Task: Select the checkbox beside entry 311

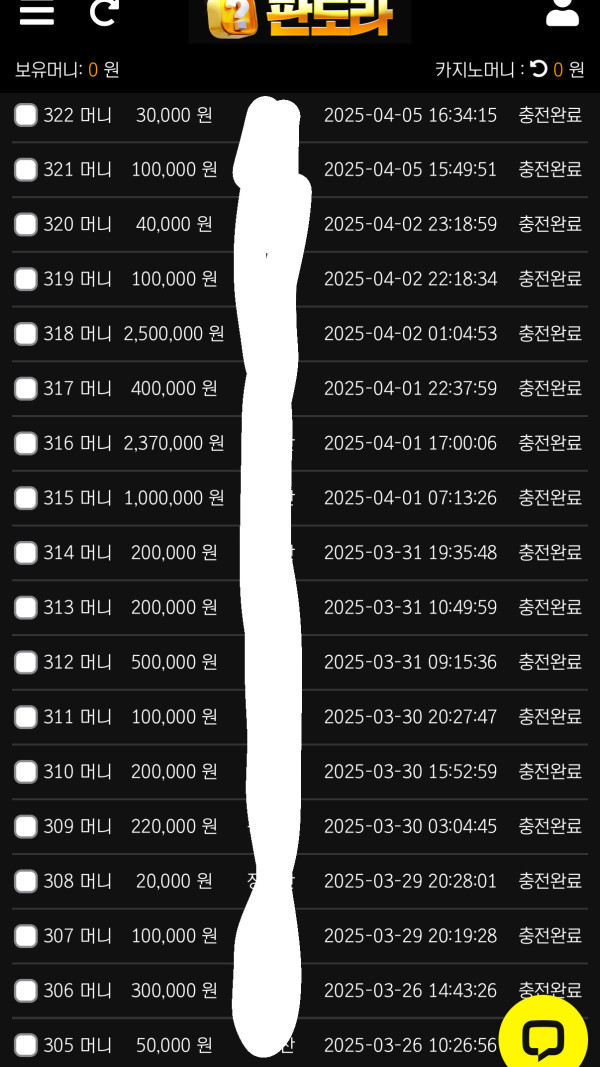Action: tap(26, 717)
